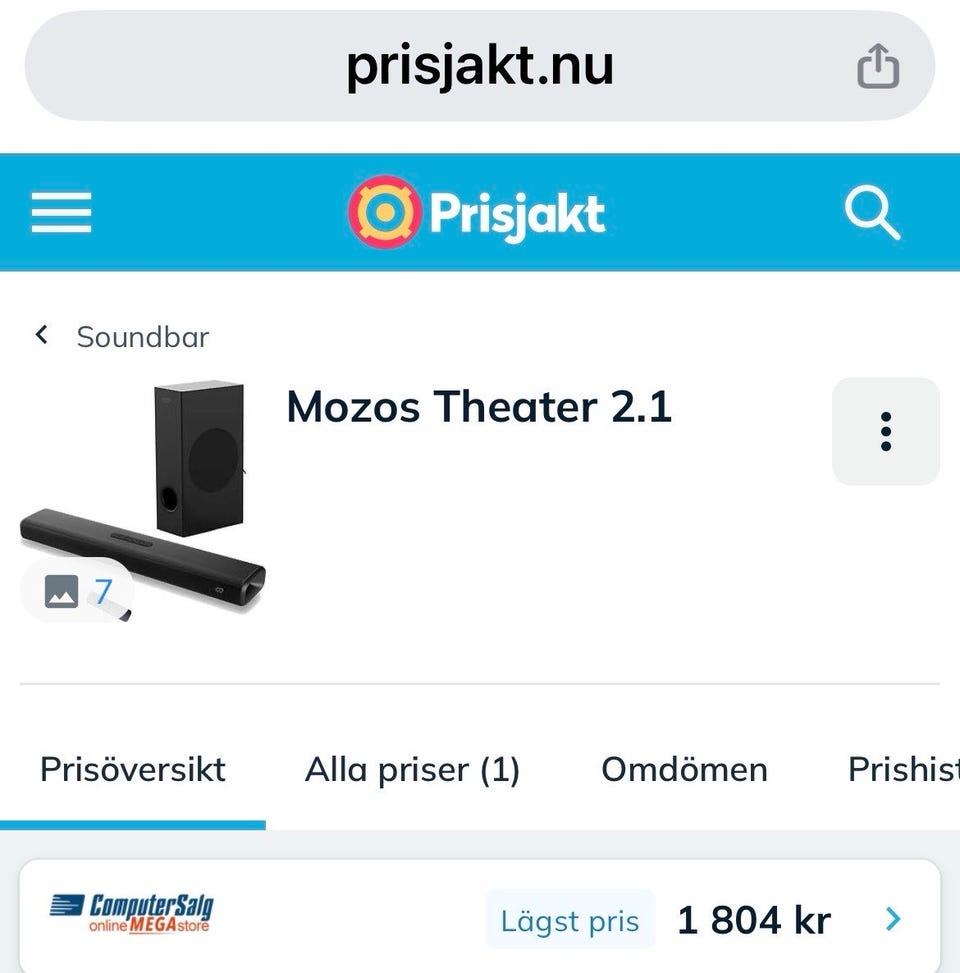Open the ComputerSalg lowest price offer
This screenshot has height=973, width=960.
tap(480, 918)
